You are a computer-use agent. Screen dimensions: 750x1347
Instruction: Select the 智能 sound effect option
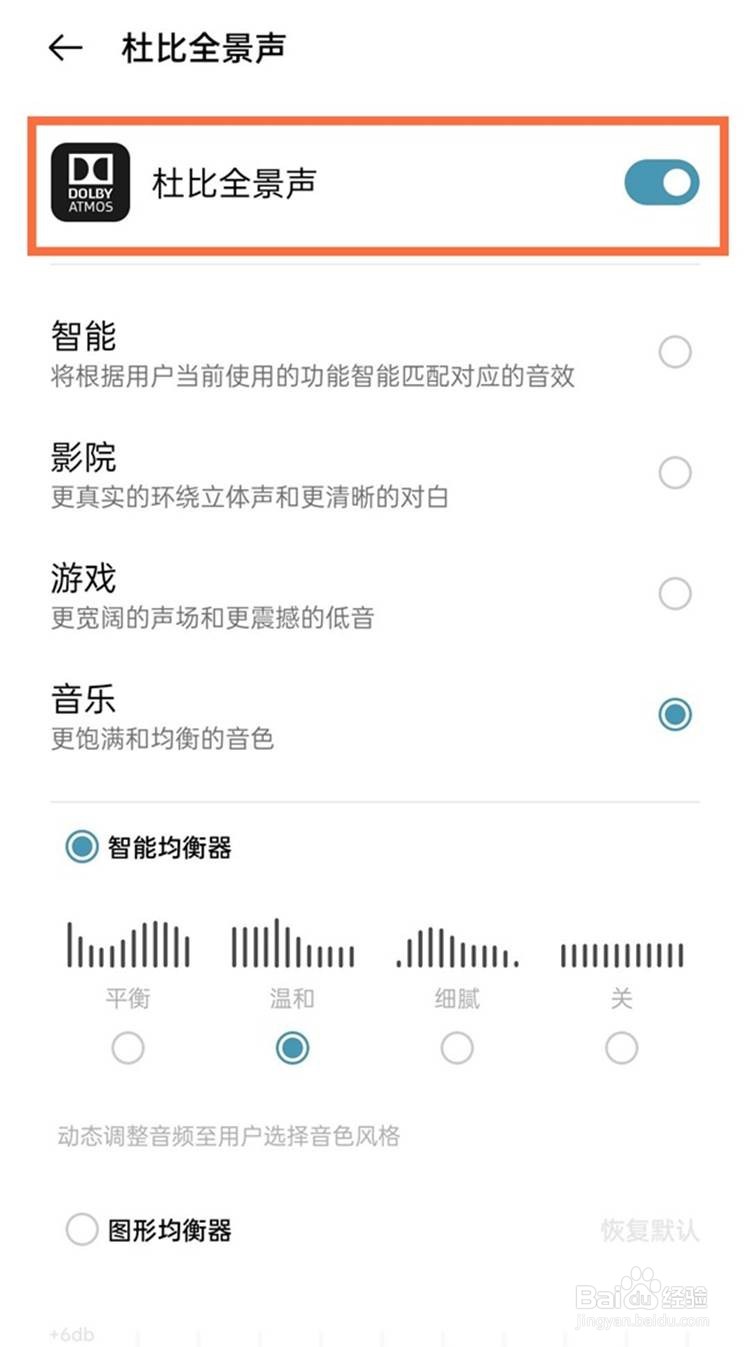pos(675,352)
